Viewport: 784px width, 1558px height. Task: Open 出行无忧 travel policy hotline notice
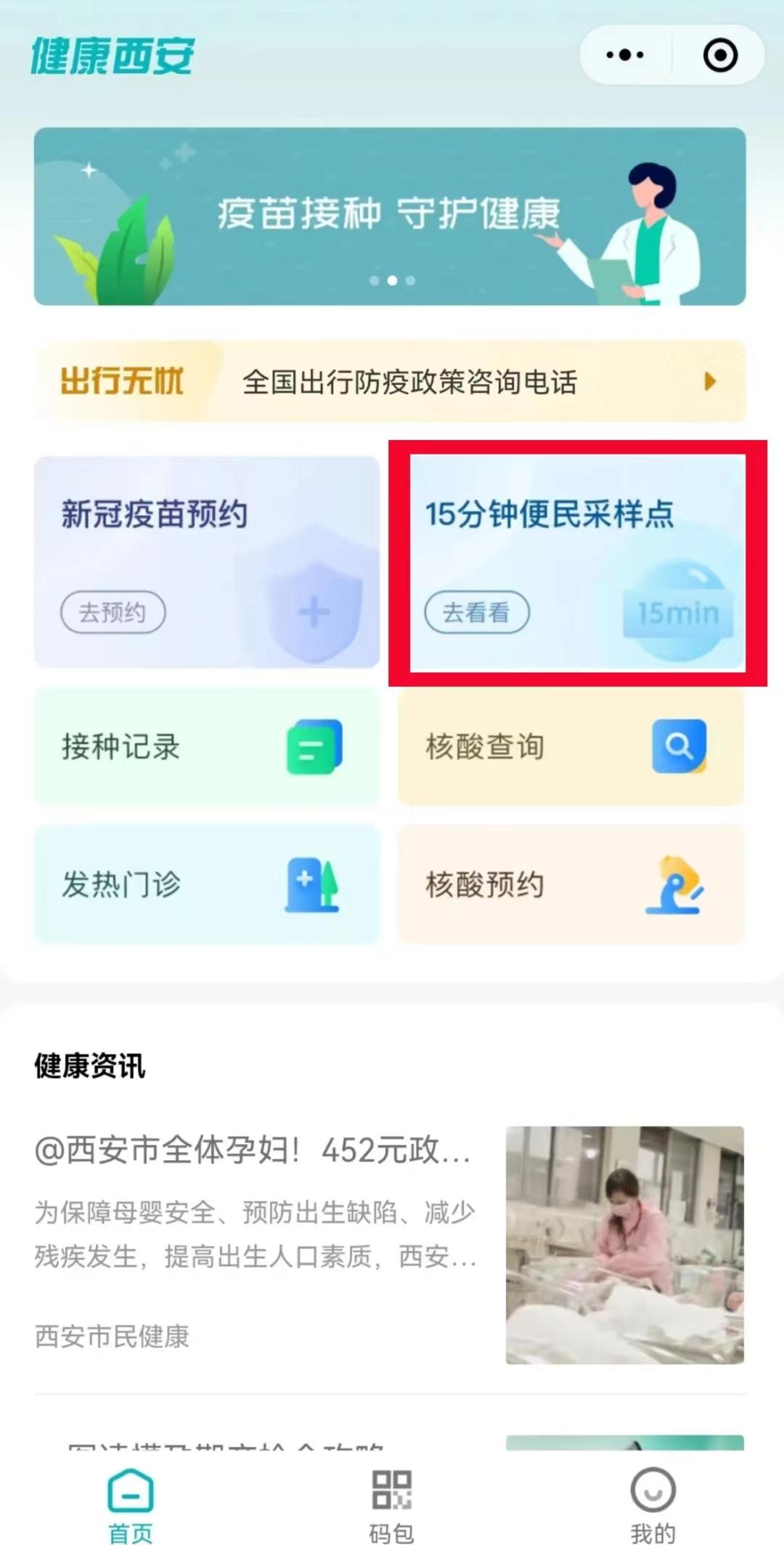[390, 382]
